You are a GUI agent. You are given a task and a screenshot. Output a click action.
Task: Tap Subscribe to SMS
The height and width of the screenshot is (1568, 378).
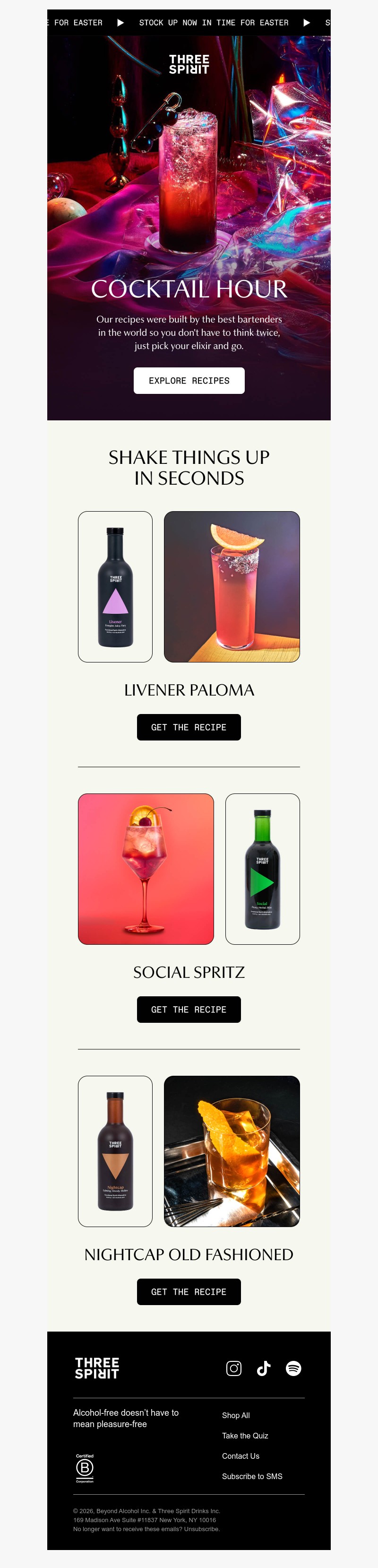point(252,1476)
